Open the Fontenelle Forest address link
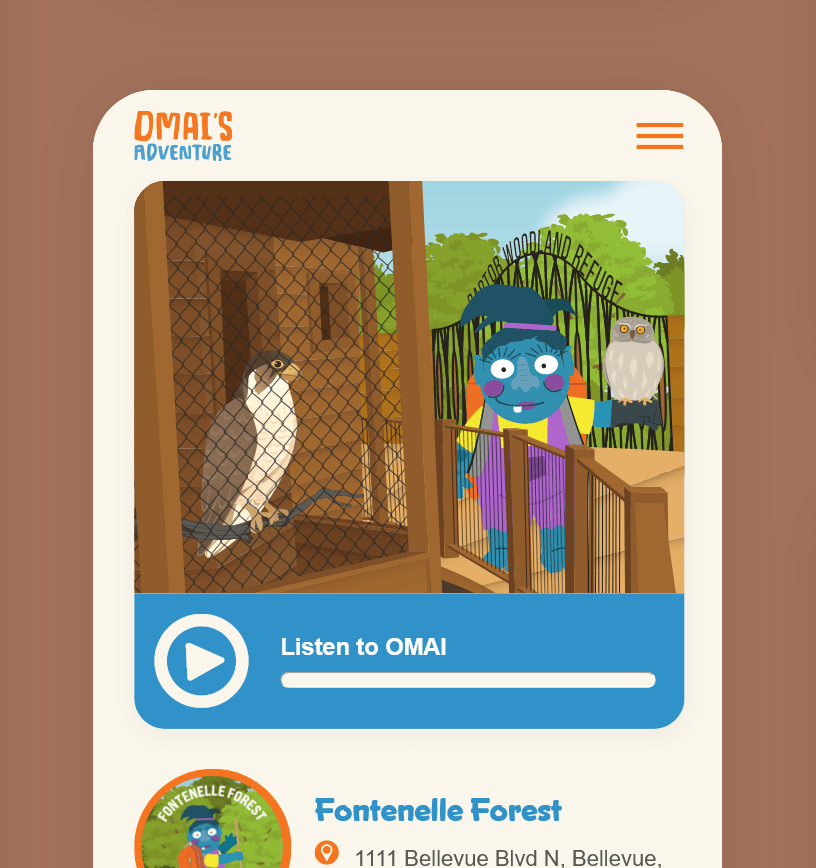The width and height of the screenshot is (816, 868). click(x=506, y=857)
